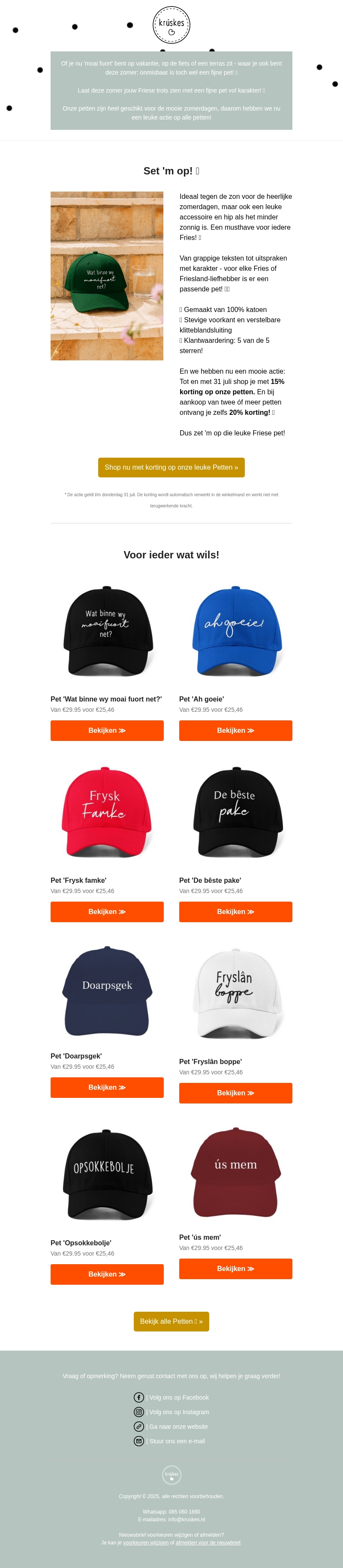Screen dimensions: 343x1568
Task: Open 'Volg ons op Facebook' link
Action: point(178,1397)
